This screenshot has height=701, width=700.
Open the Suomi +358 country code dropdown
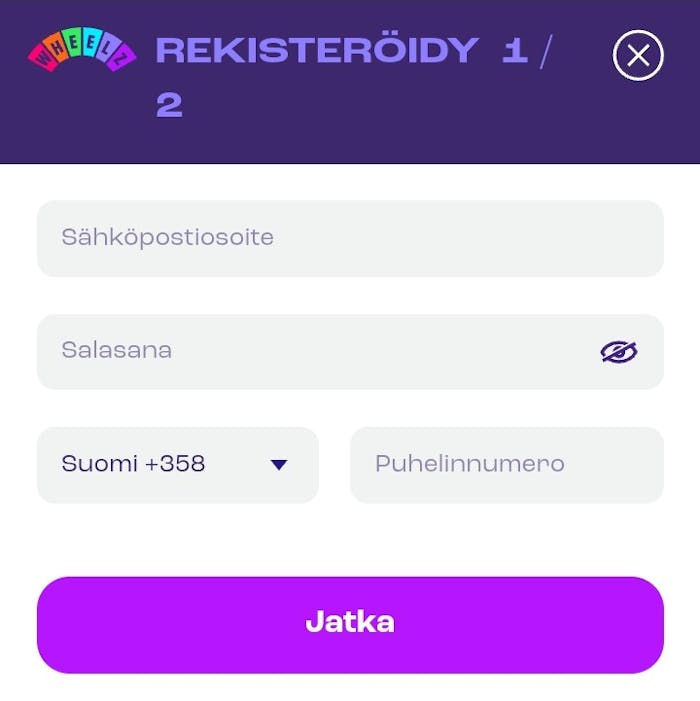(x=177, y=464)
